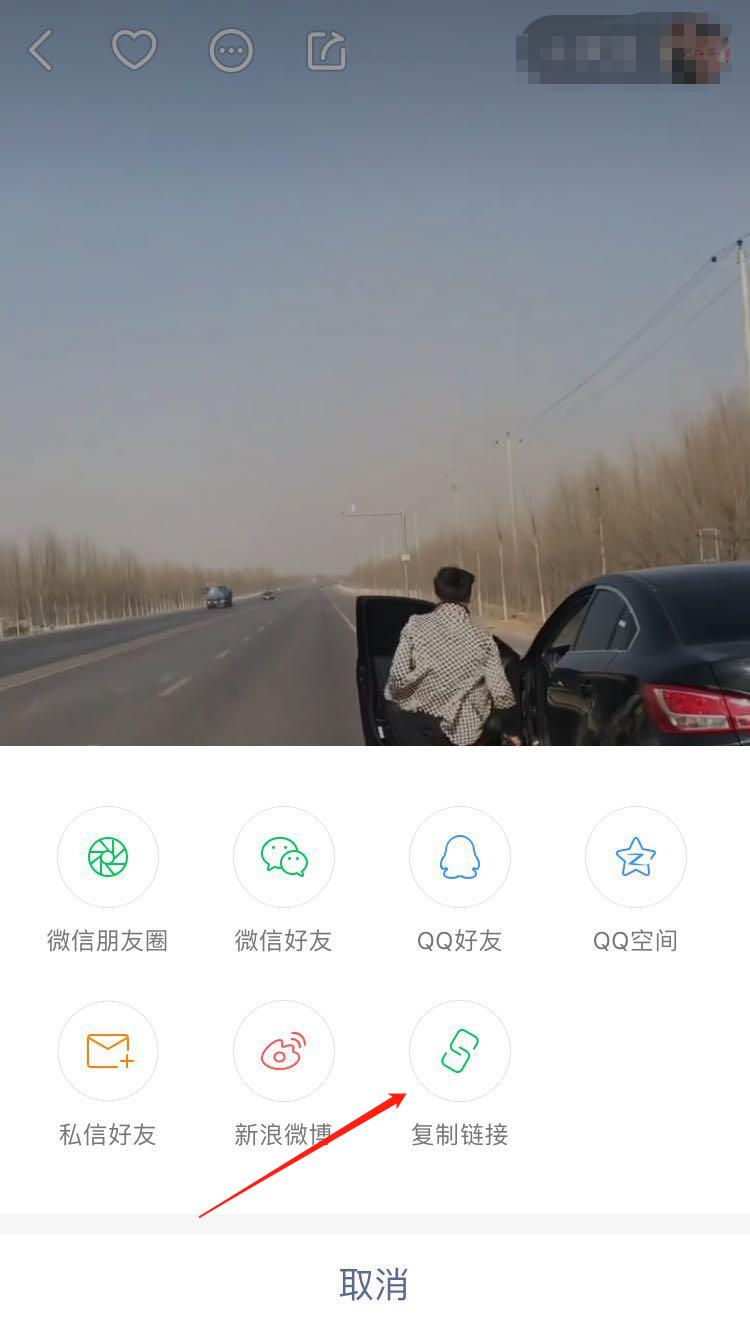Viewport: 750px width, 1334px height.
Task: Tap the 复制链接 text label
Action: tap(460, 1134)
